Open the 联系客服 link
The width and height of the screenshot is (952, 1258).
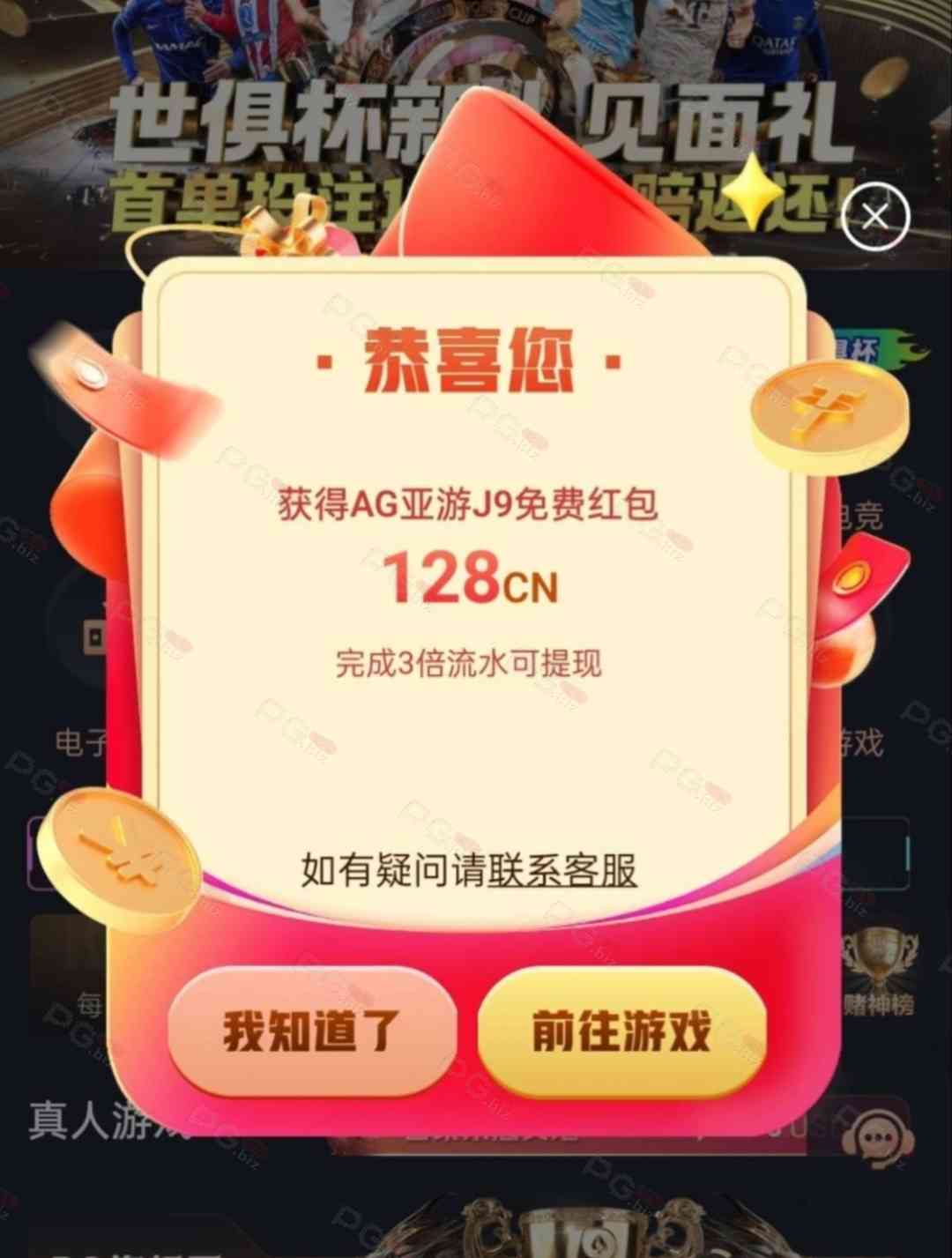tap(562, 870)
